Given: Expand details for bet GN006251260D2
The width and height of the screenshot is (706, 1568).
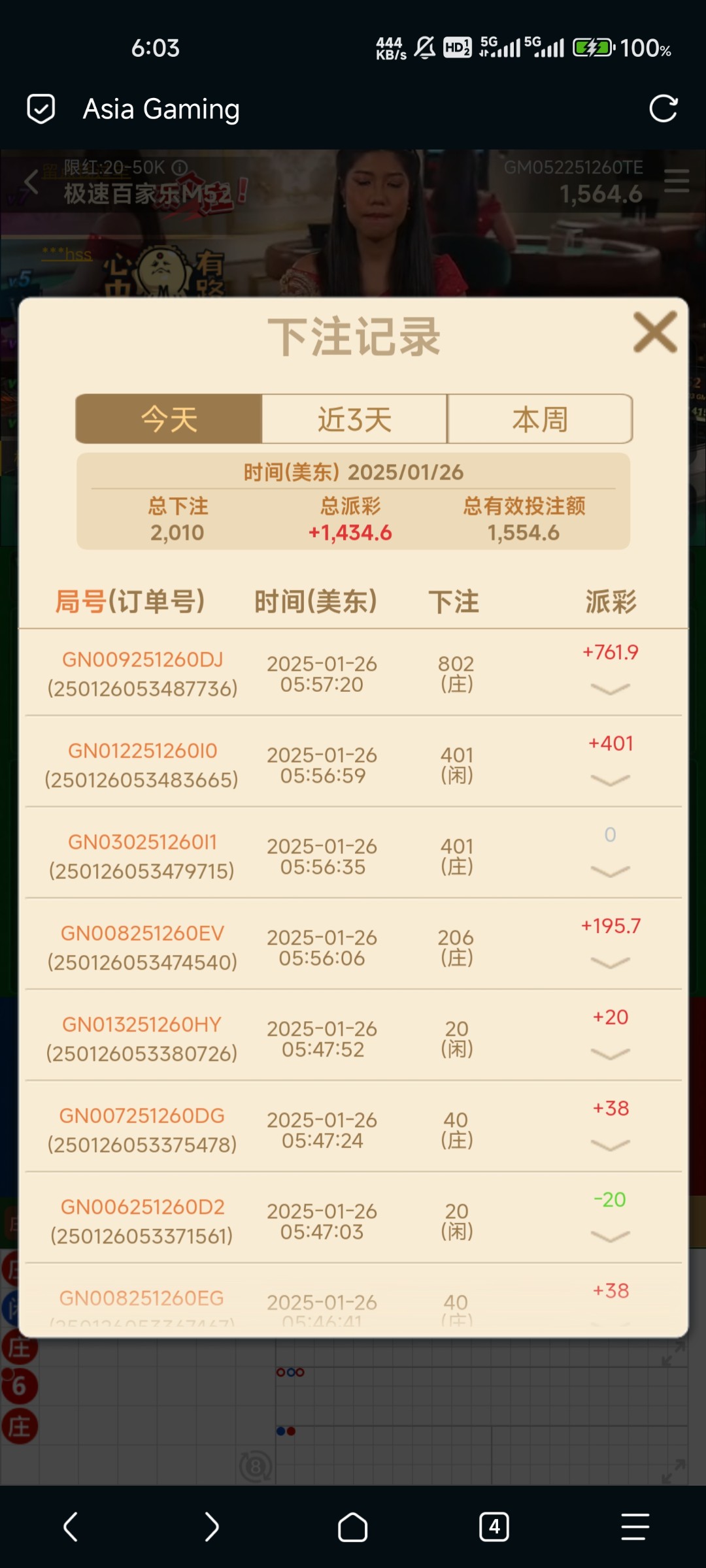Looking at the screenshot, I should (610, 1236).
